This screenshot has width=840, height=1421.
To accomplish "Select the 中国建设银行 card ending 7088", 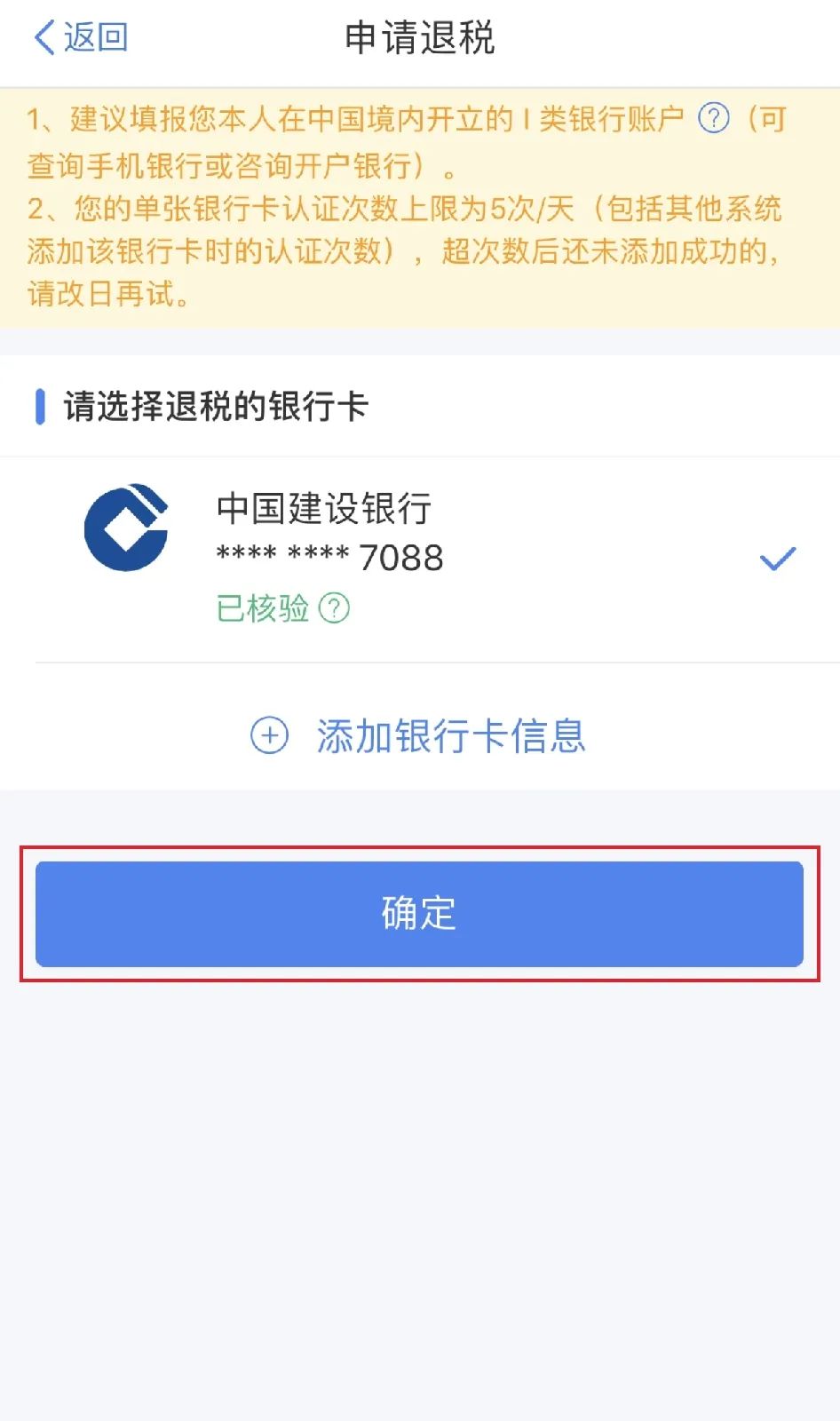I will pos(420,559).
